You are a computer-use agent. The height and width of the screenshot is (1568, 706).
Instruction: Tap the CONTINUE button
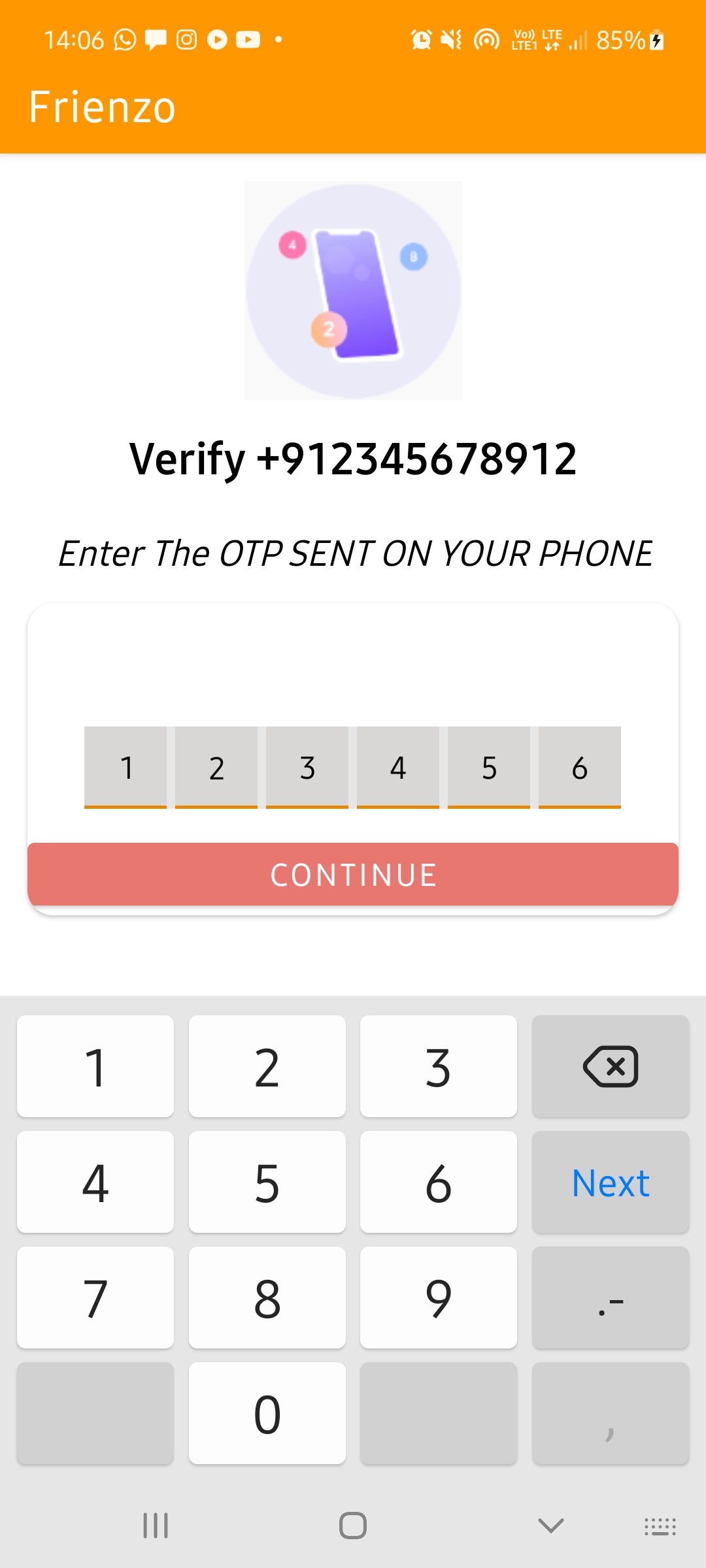tap(353, 874)
